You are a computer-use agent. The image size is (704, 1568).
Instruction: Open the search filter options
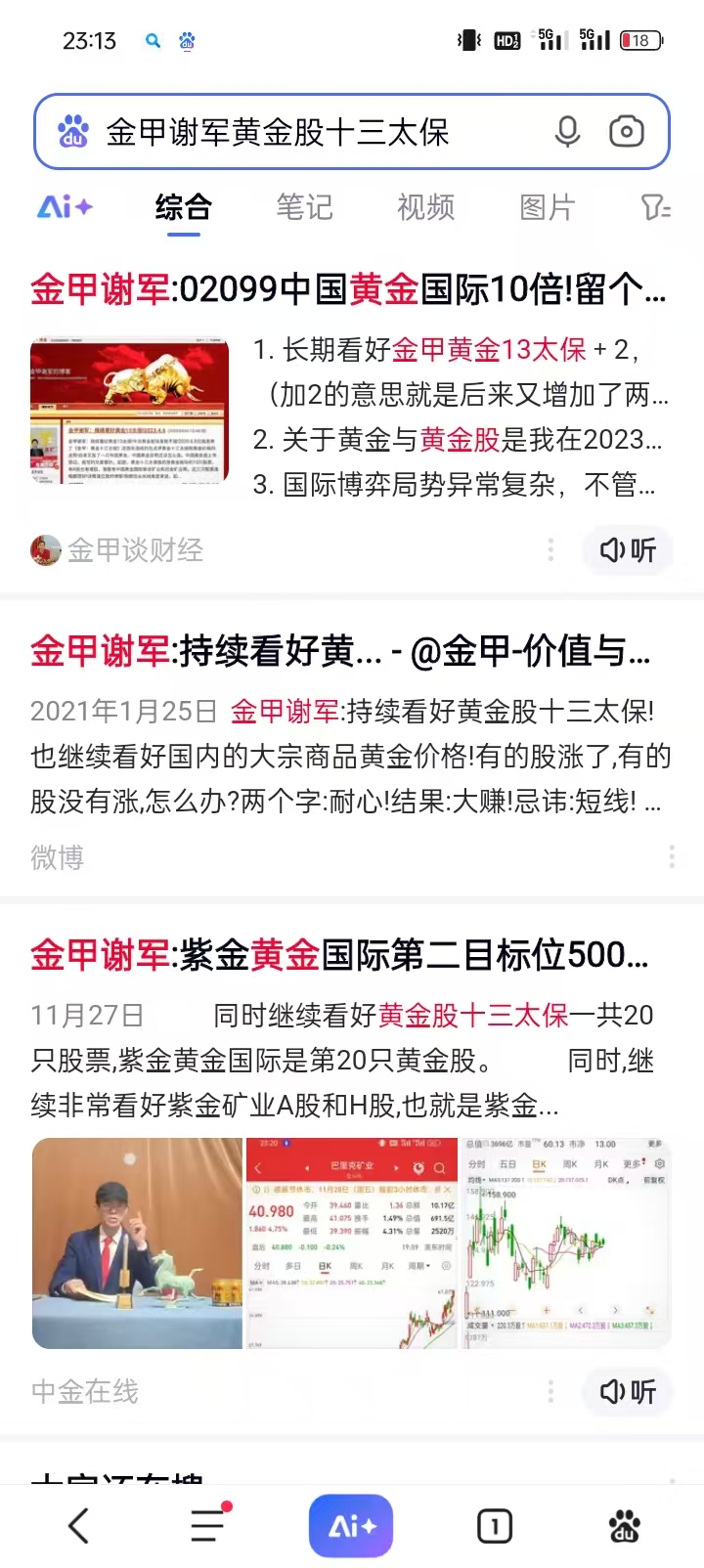point(655,207)
